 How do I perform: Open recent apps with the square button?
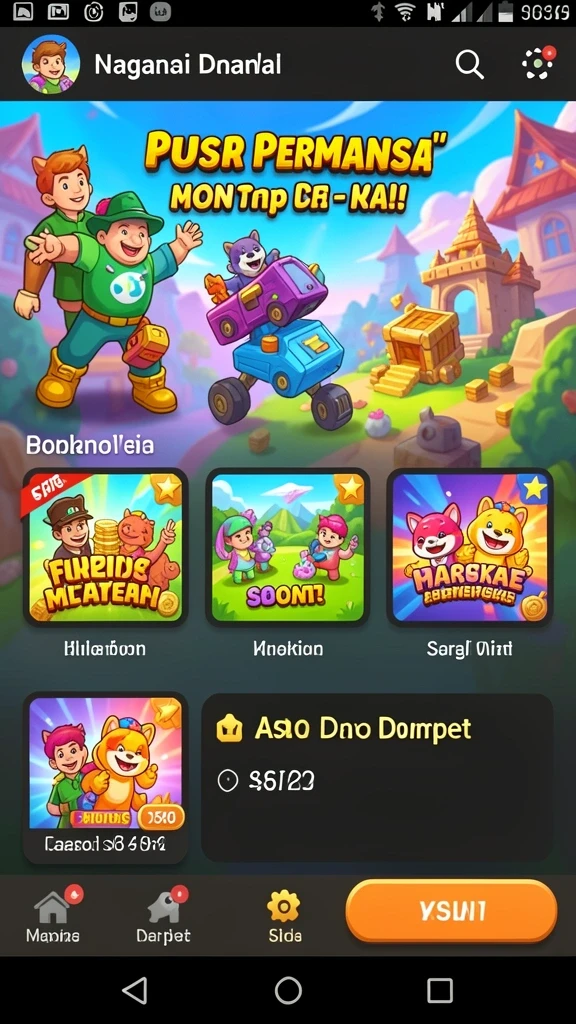pyautogui.click(x=440, y=991)
